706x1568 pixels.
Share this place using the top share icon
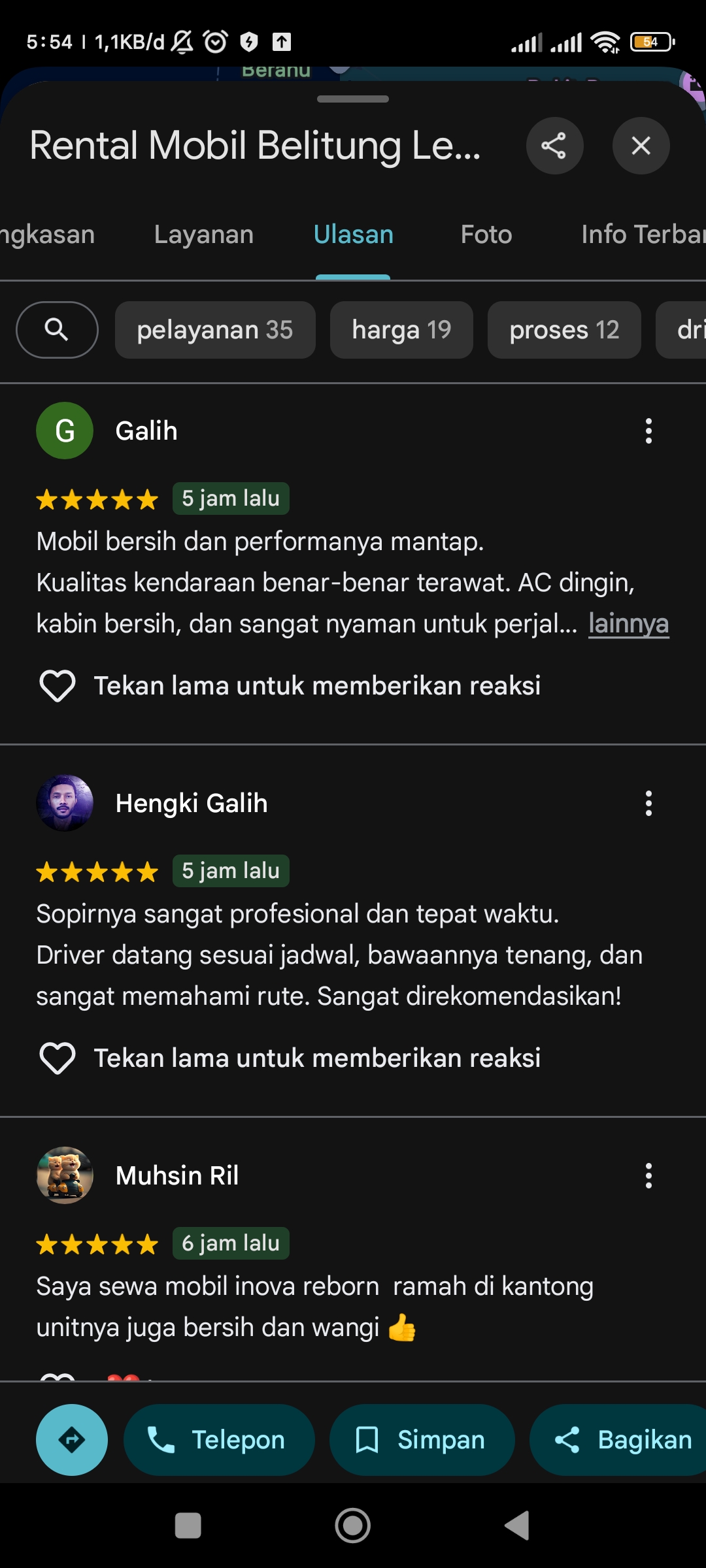tap(554, 146)
